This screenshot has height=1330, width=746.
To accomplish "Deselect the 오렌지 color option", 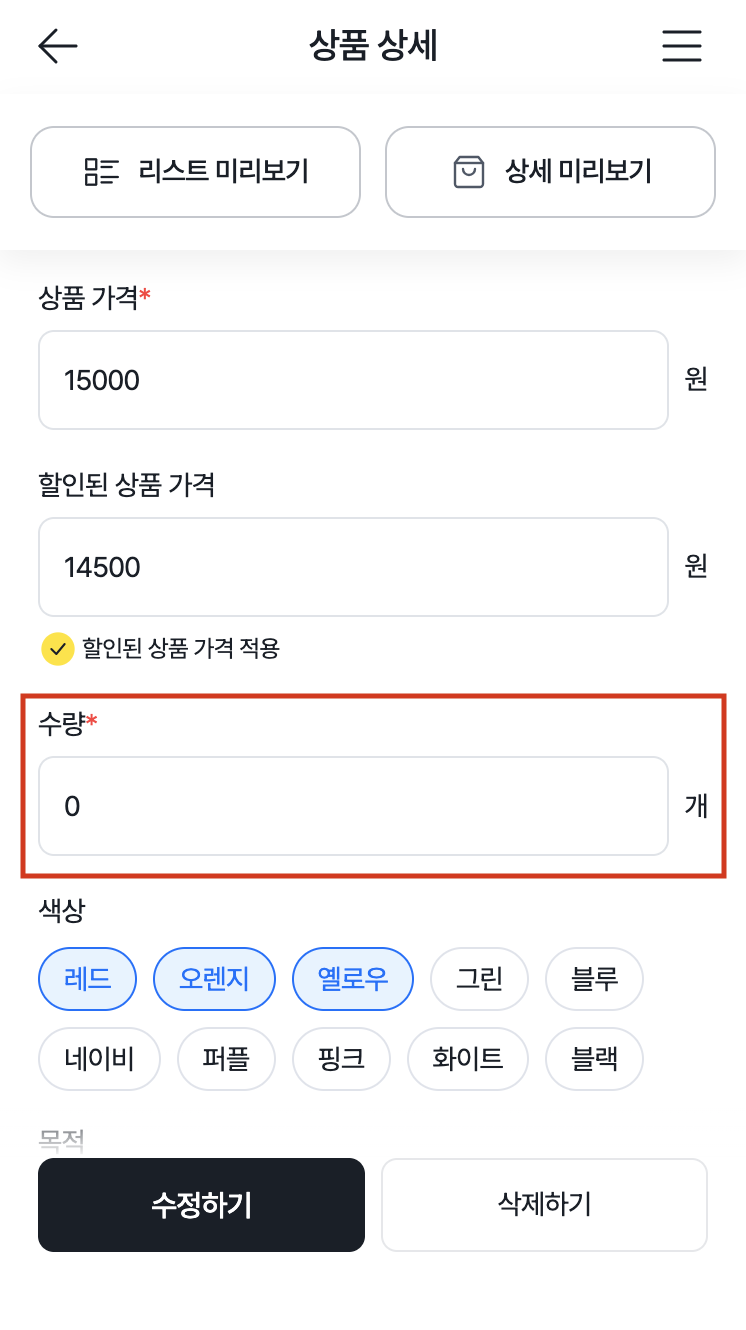I will click(214, 979).
